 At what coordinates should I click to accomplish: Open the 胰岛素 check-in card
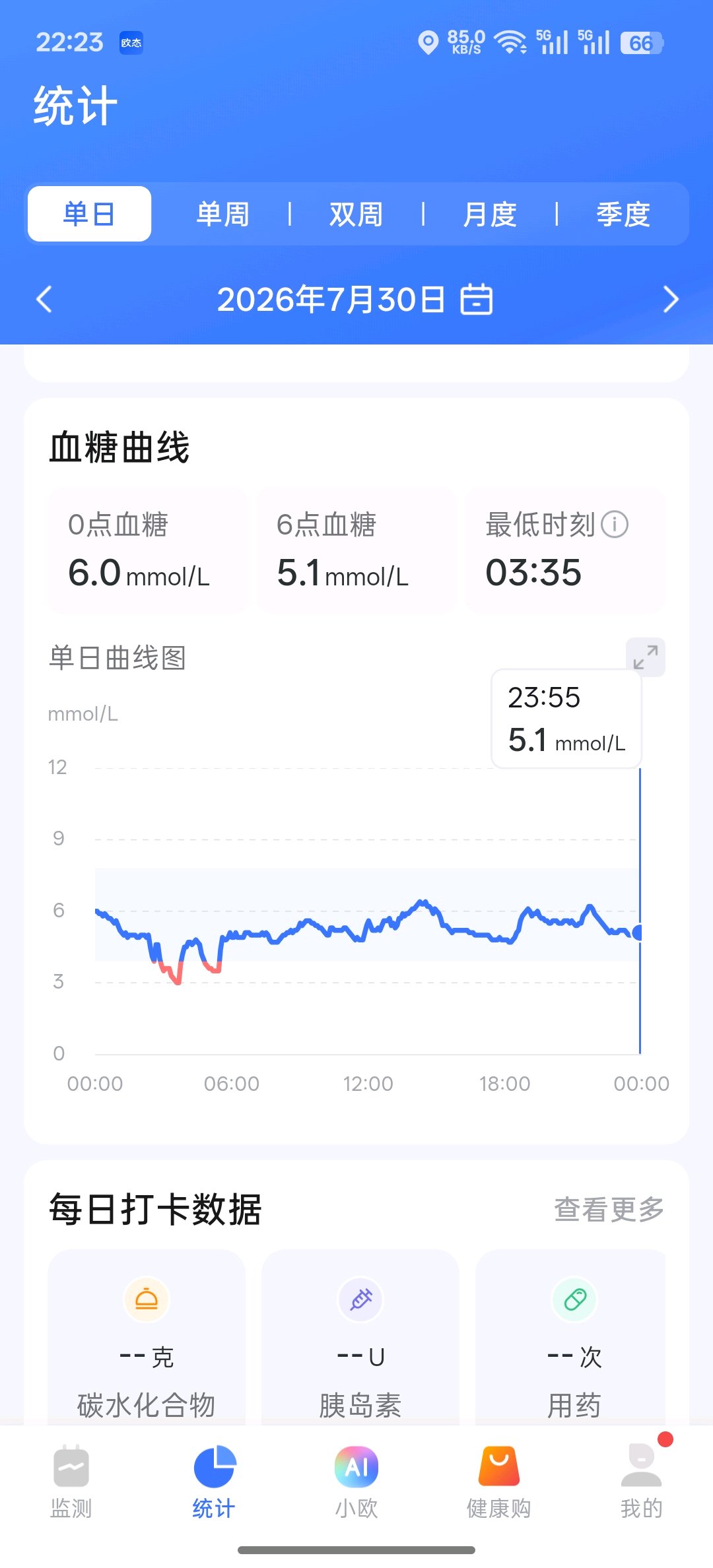click(x=360, y=1337)
